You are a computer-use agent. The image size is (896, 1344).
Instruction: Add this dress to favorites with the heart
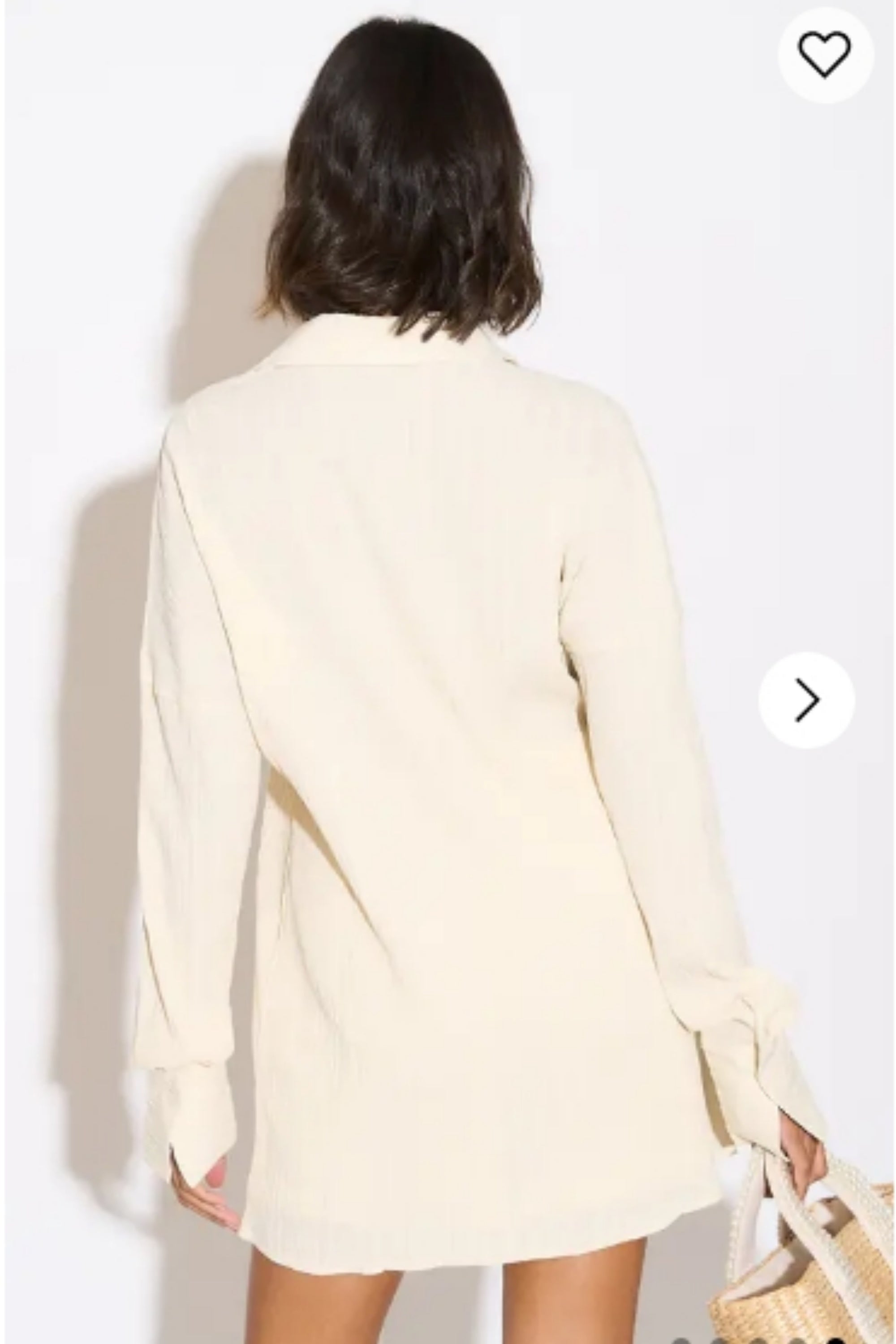[825, 56]
